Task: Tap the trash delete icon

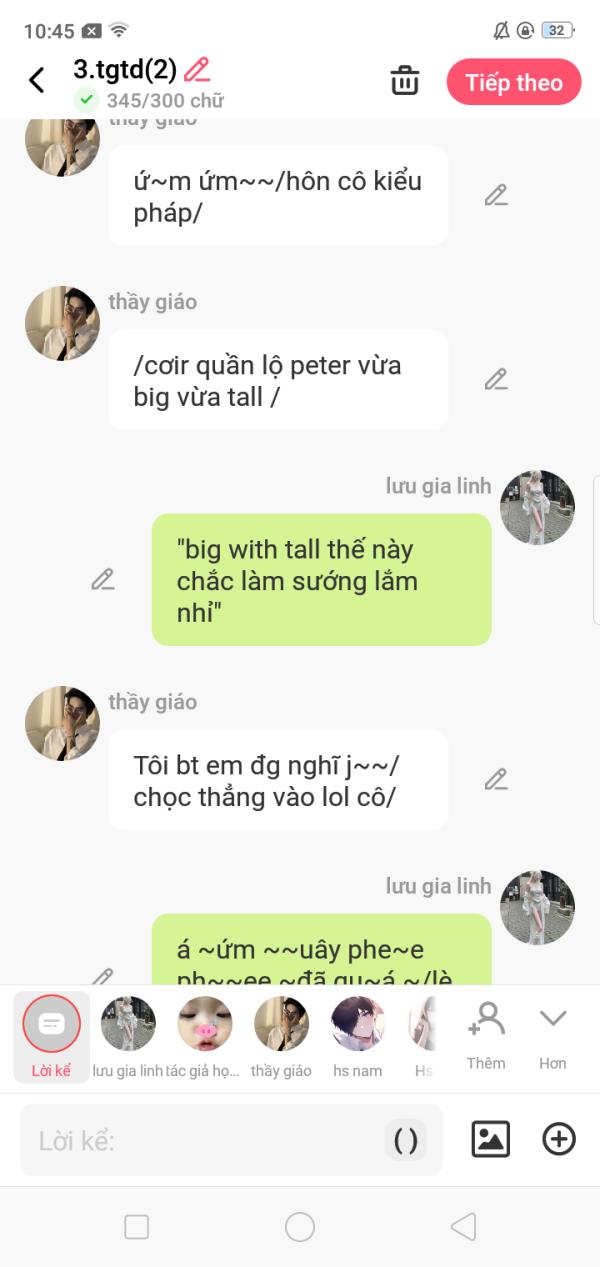Action: [x=405, y=81]
